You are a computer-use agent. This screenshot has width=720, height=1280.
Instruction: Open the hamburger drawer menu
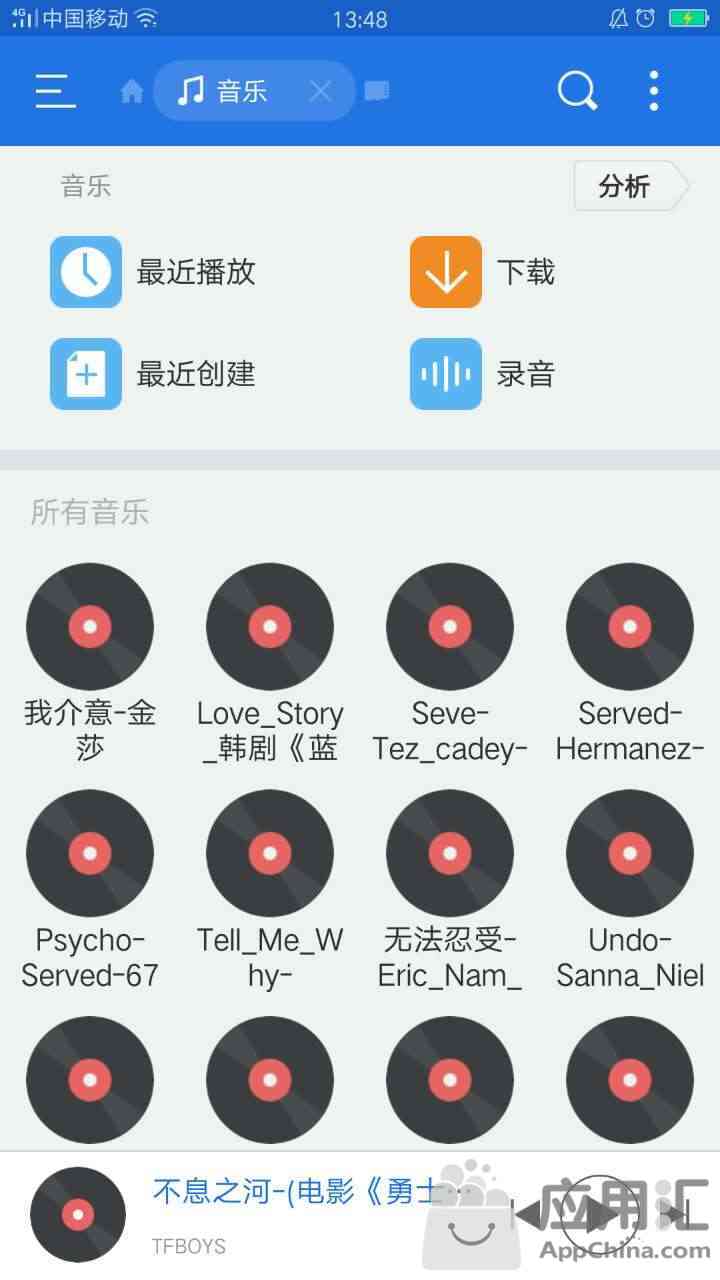click(x=56, y=91)
